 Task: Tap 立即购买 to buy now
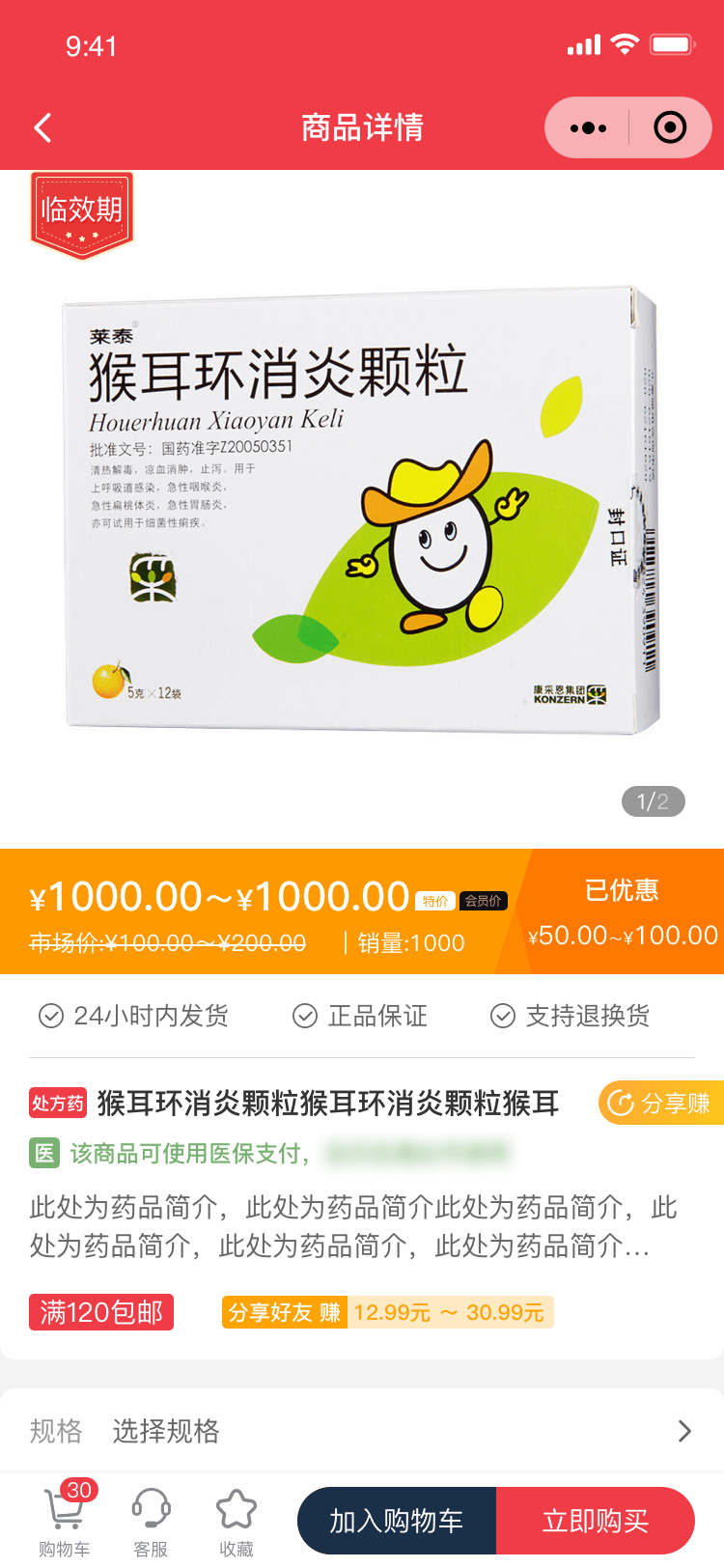596,1521
